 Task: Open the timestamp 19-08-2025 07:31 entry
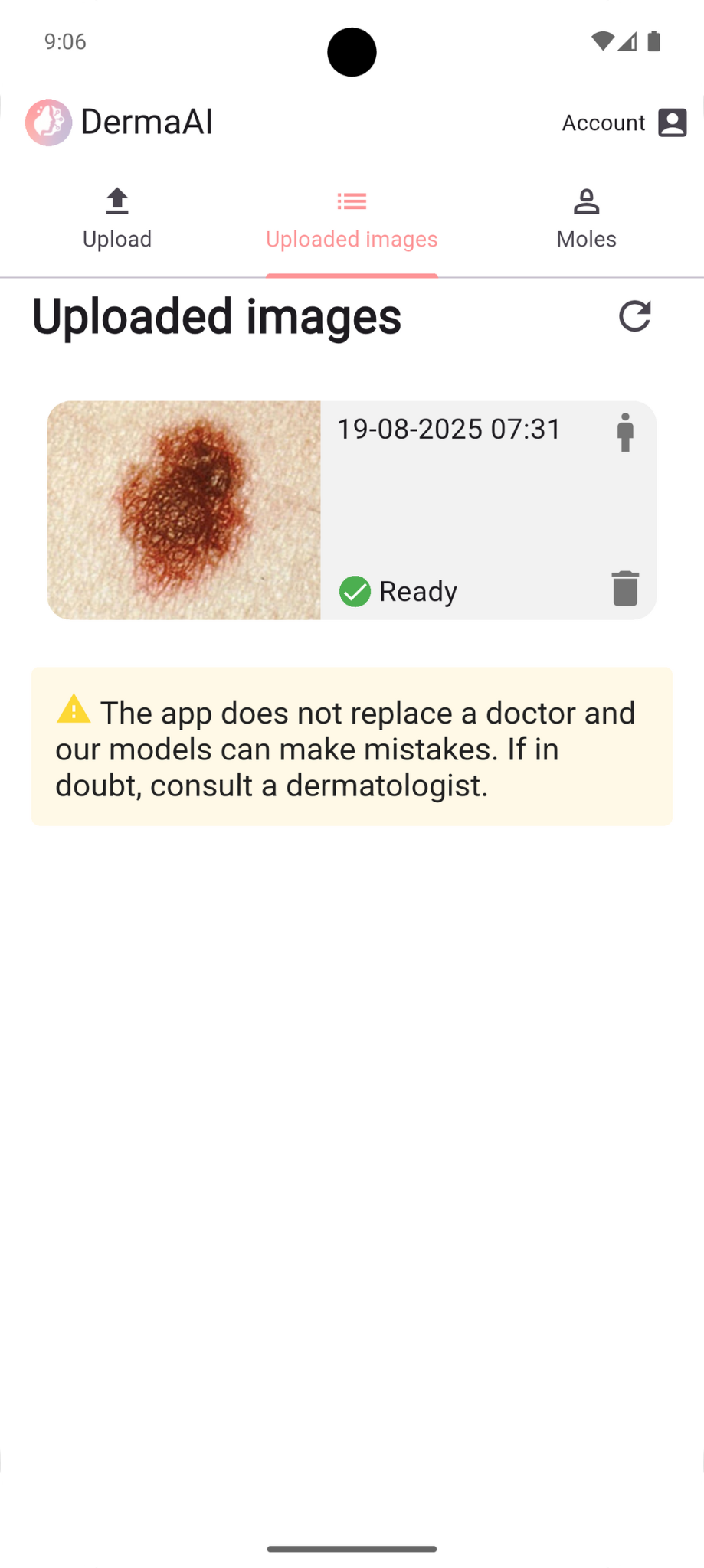(x=449, y=429)
